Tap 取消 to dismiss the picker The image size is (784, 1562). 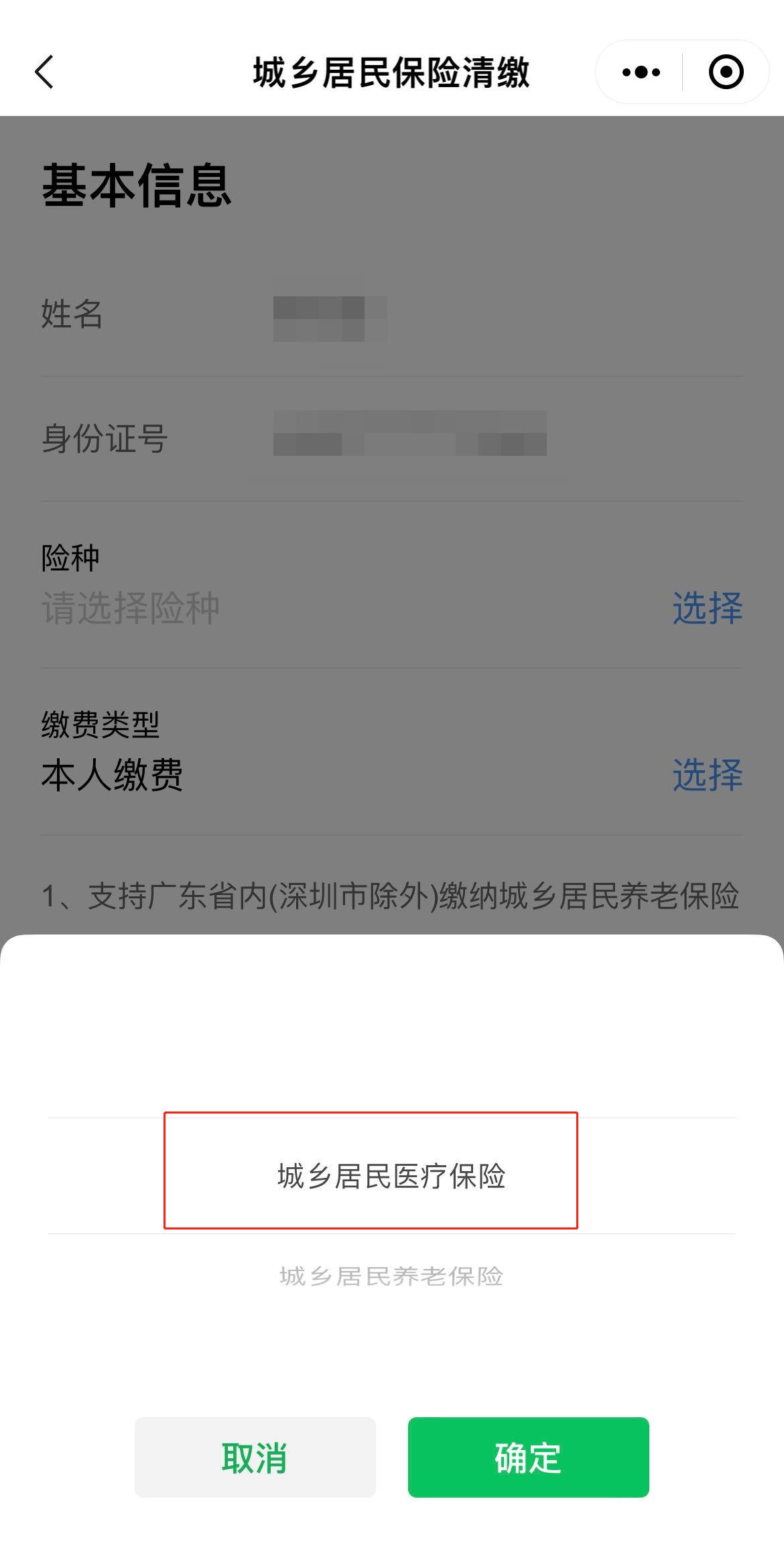255,1457
